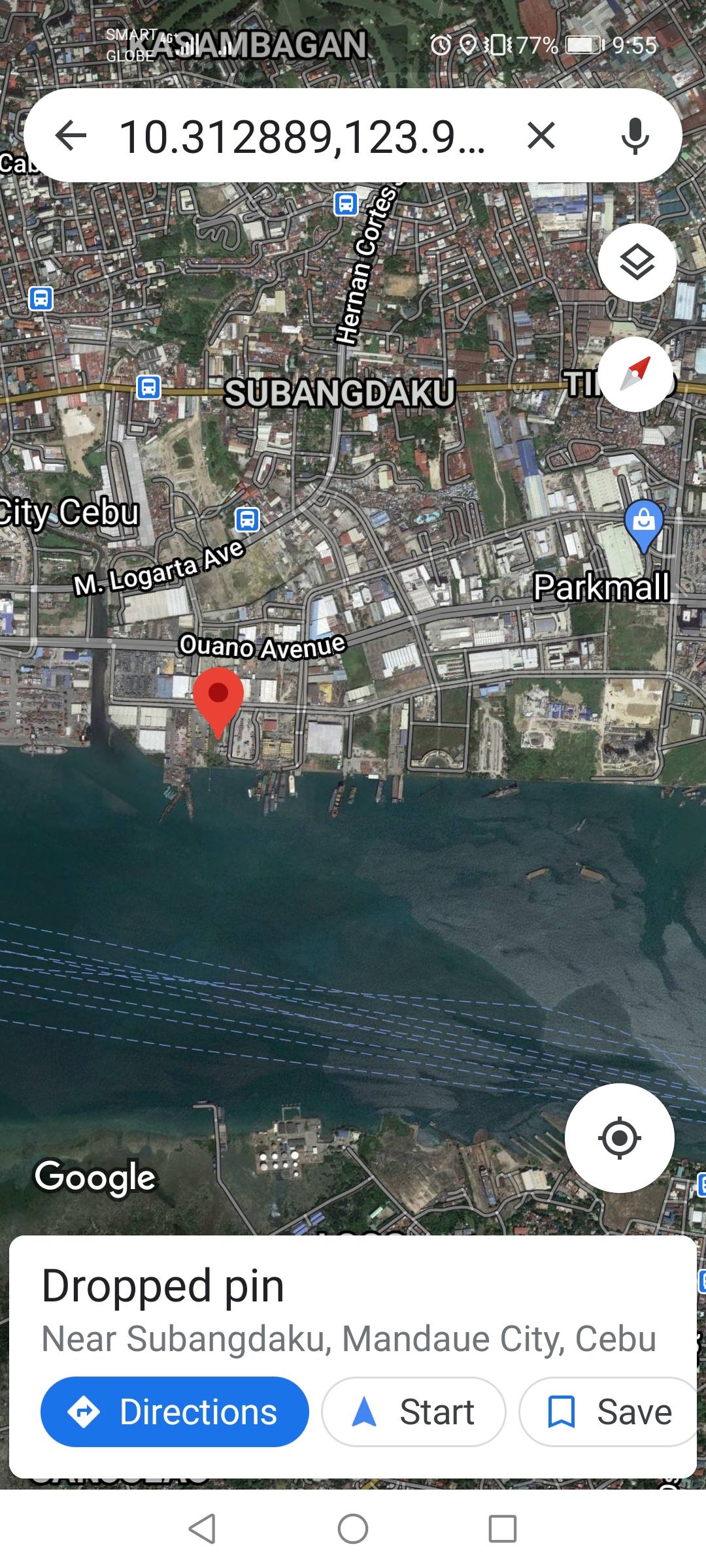
Task: Go back from the coordinates search
Action: (71, 136)
